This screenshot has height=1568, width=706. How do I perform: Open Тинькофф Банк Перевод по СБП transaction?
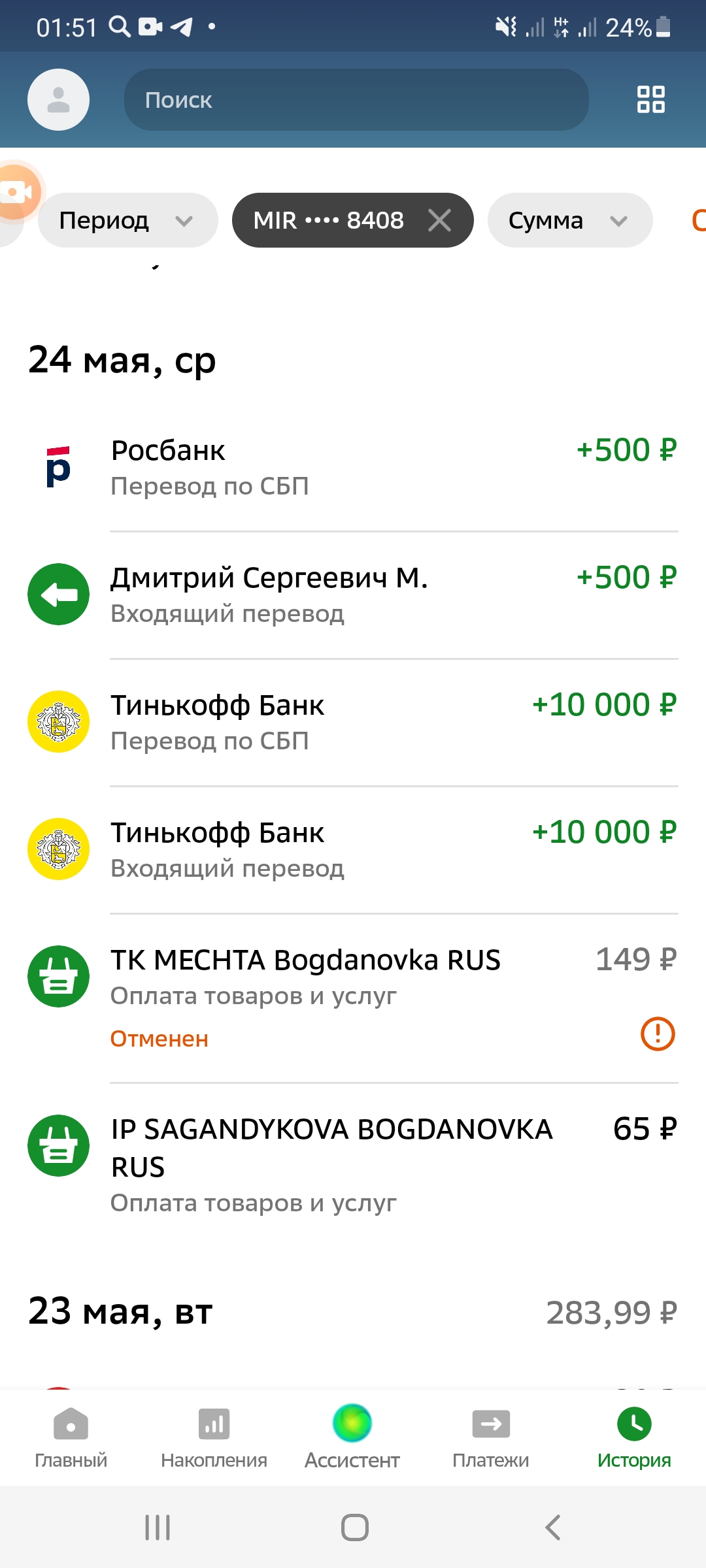392,722
